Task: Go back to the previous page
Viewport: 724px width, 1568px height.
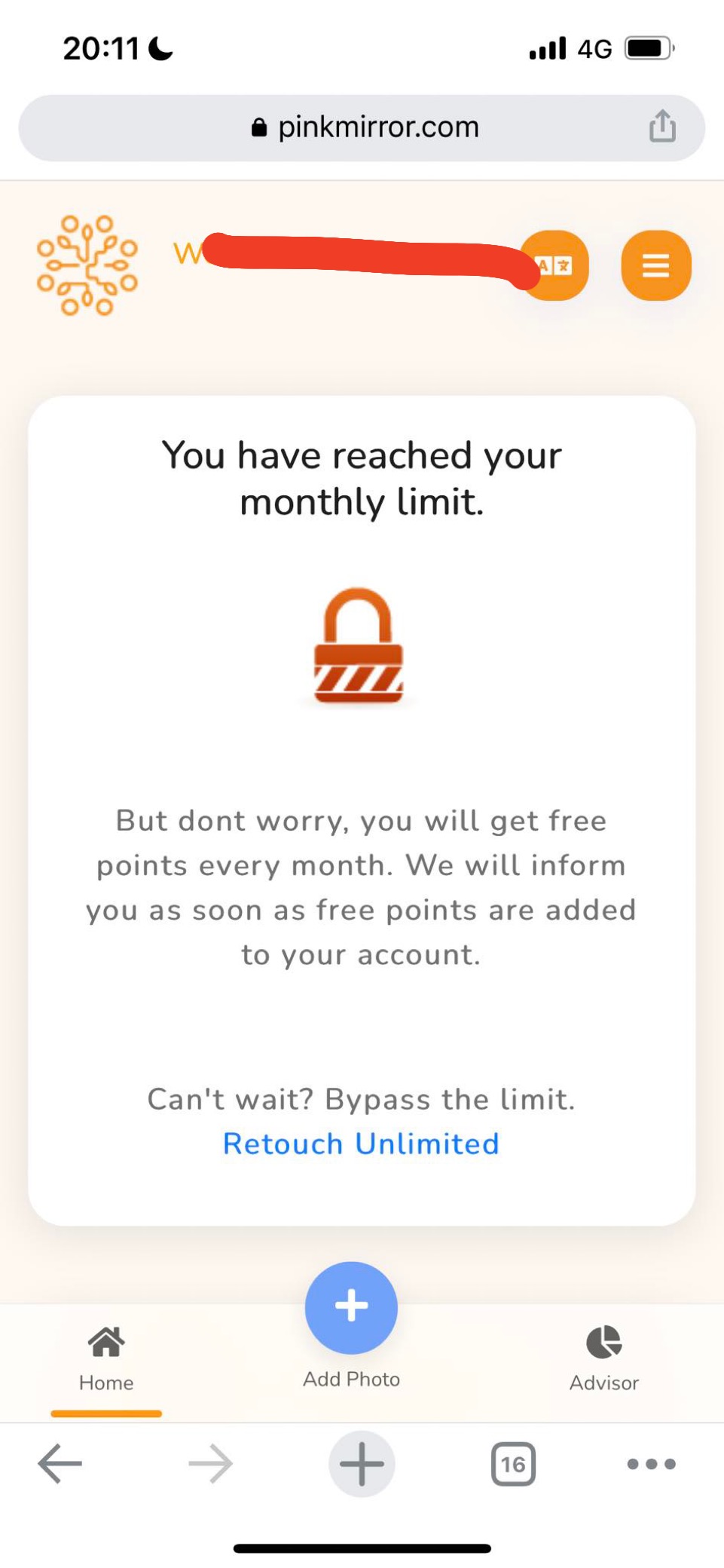Action: click(60, 1463)
